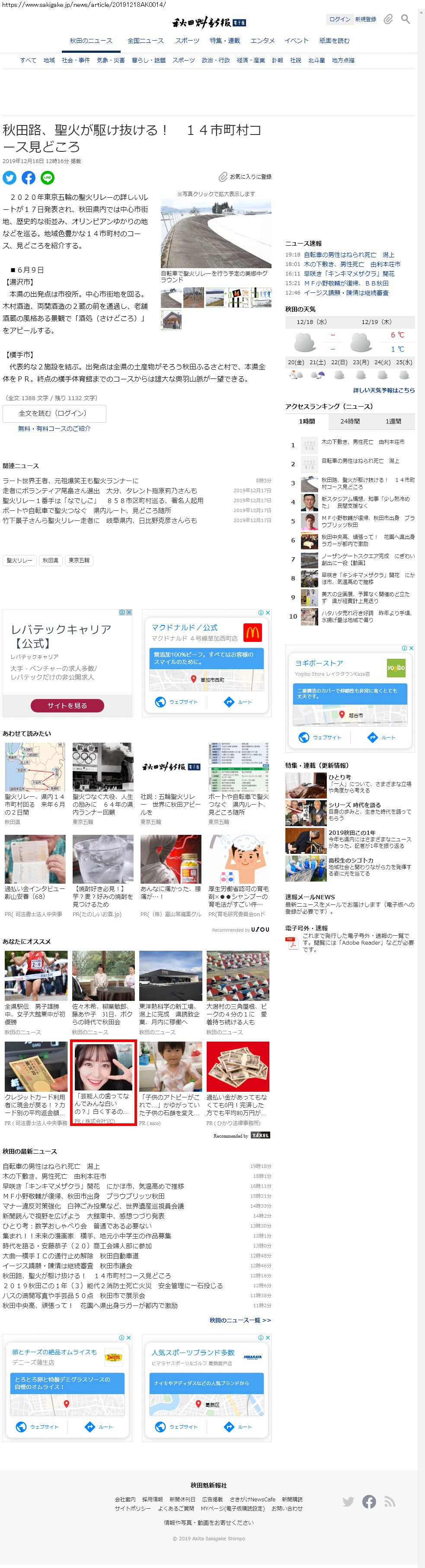Select the 聖火リレー tag chip
Viewport: 425px width, 1568px height.
[x=19, y=560]
